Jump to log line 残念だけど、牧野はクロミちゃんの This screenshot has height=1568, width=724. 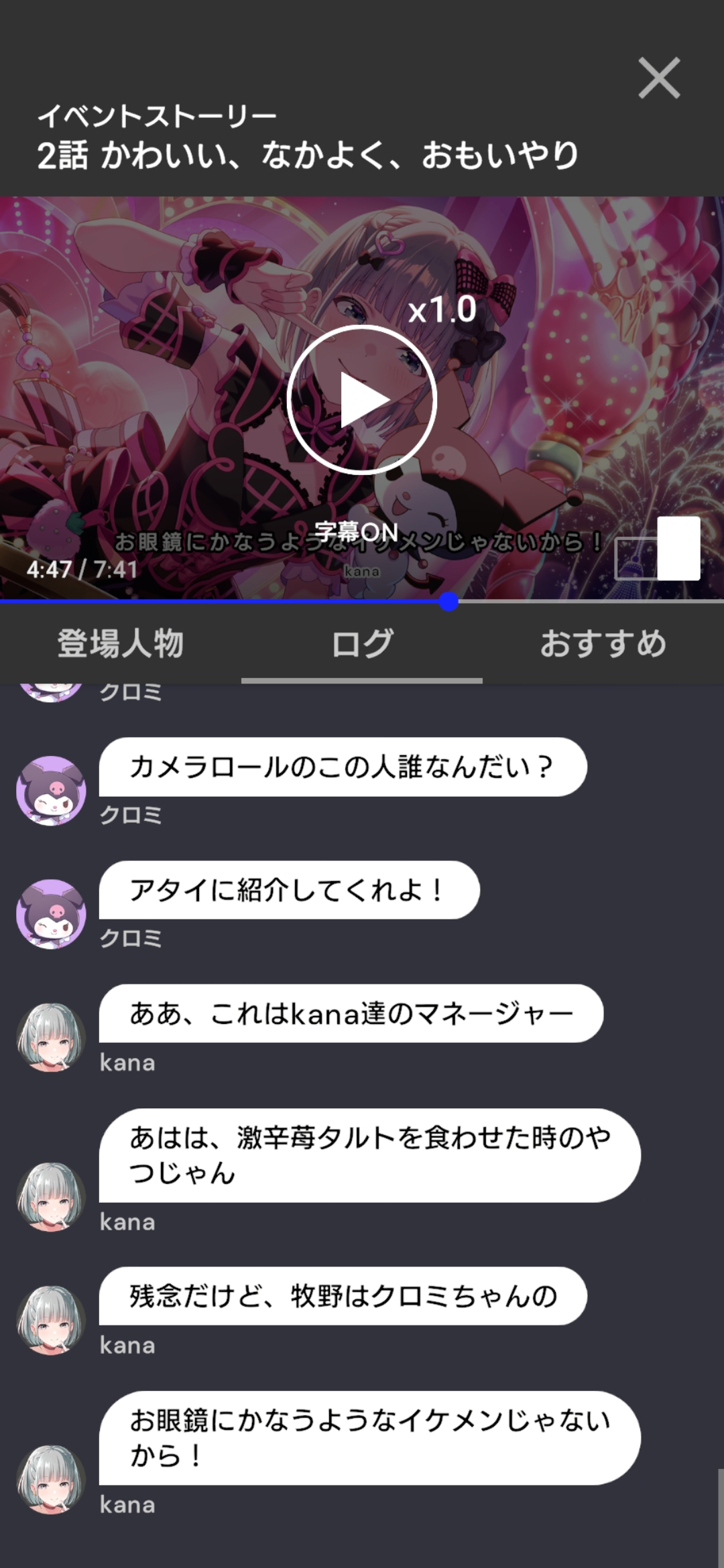pyautogui.click(x=343, y=1296)
